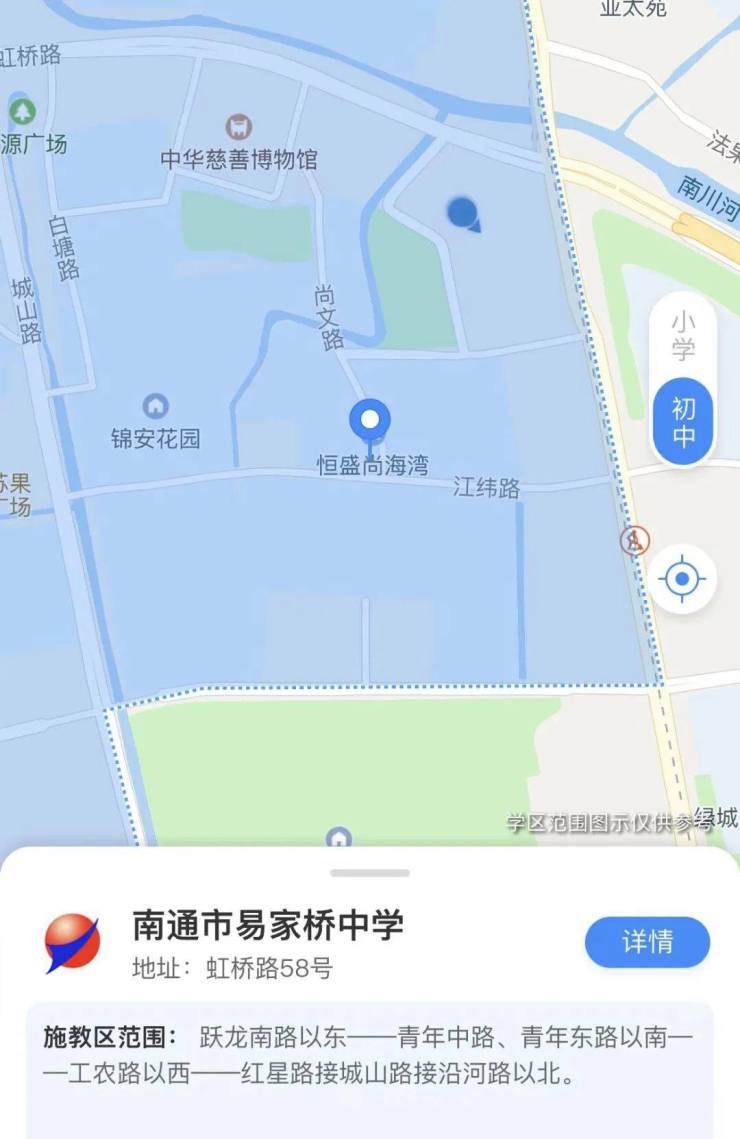This screenshot has height=1139, width=740.
Task: Recenter map on my location
Action: (x=682, y=579)
